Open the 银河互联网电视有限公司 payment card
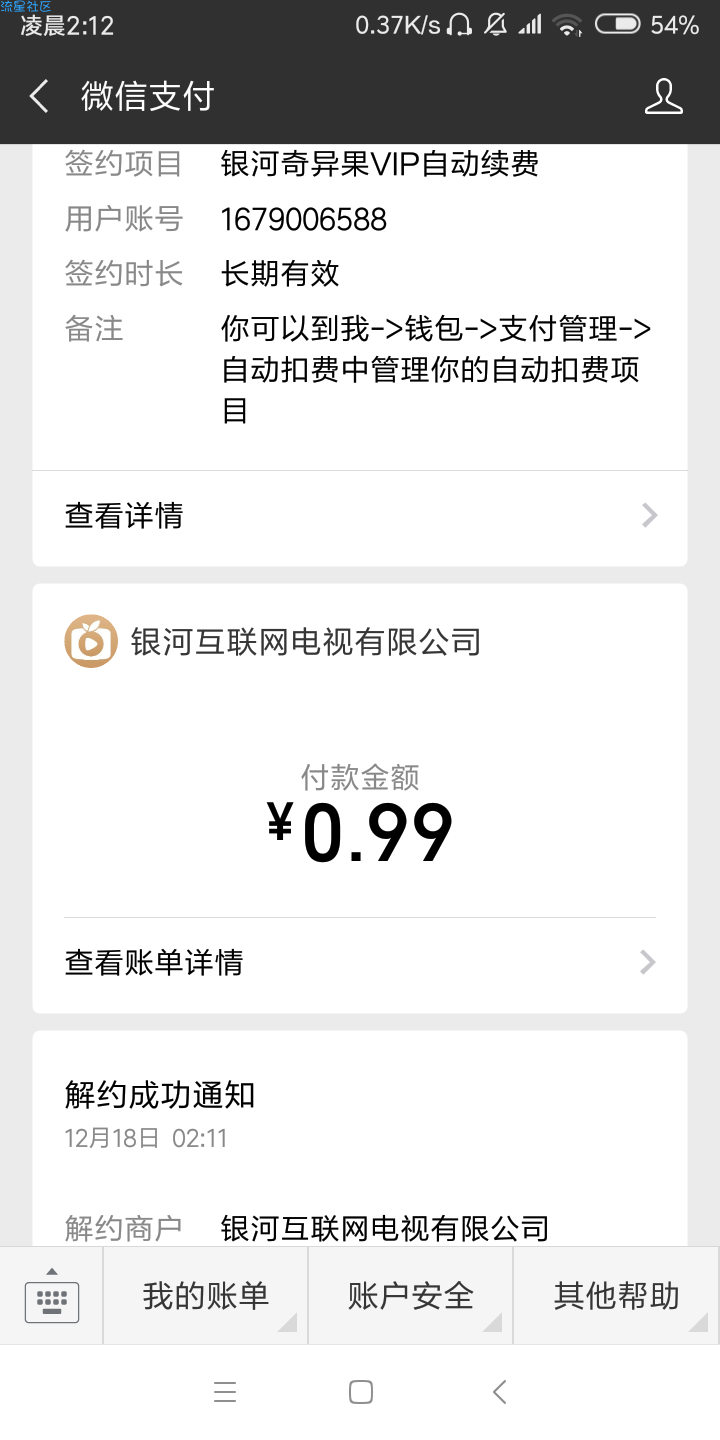The width and height of the screenshot is (720, 1440). pyautogui.click(x=360, y=798)
